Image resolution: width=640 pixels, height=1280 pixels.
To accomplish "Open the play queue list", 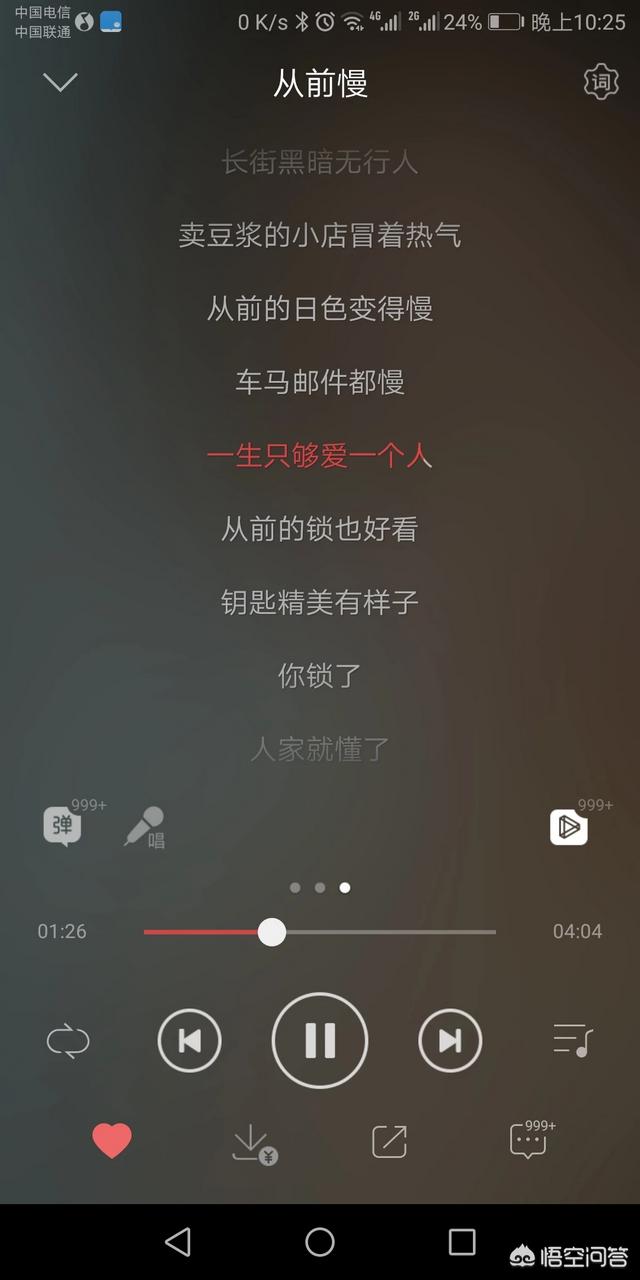I will click(573, 1041).
